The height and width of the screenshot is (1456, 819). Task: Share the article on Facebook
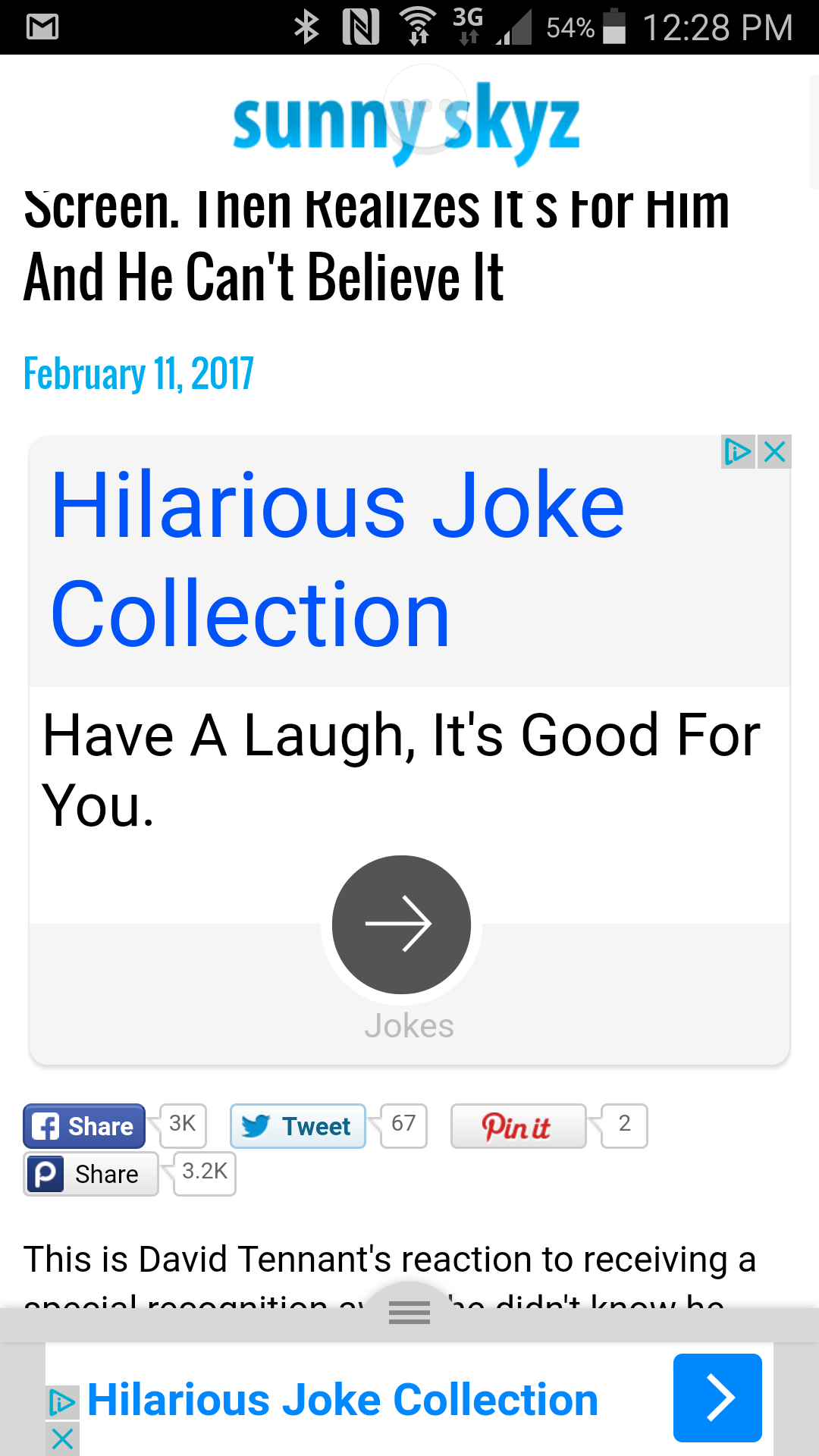84,1126
